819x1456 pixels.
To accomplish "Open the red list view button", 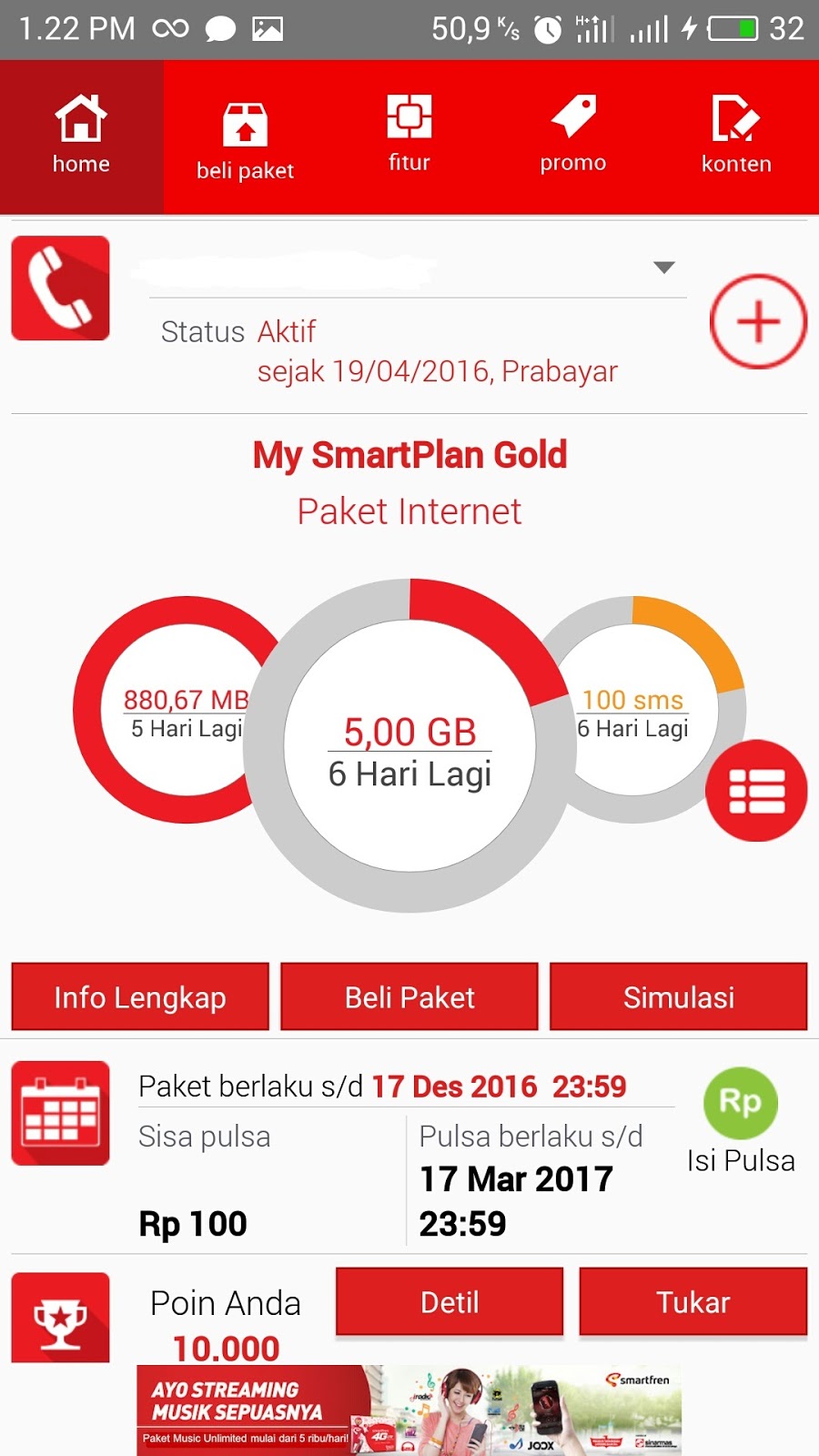I will (756, 791).
